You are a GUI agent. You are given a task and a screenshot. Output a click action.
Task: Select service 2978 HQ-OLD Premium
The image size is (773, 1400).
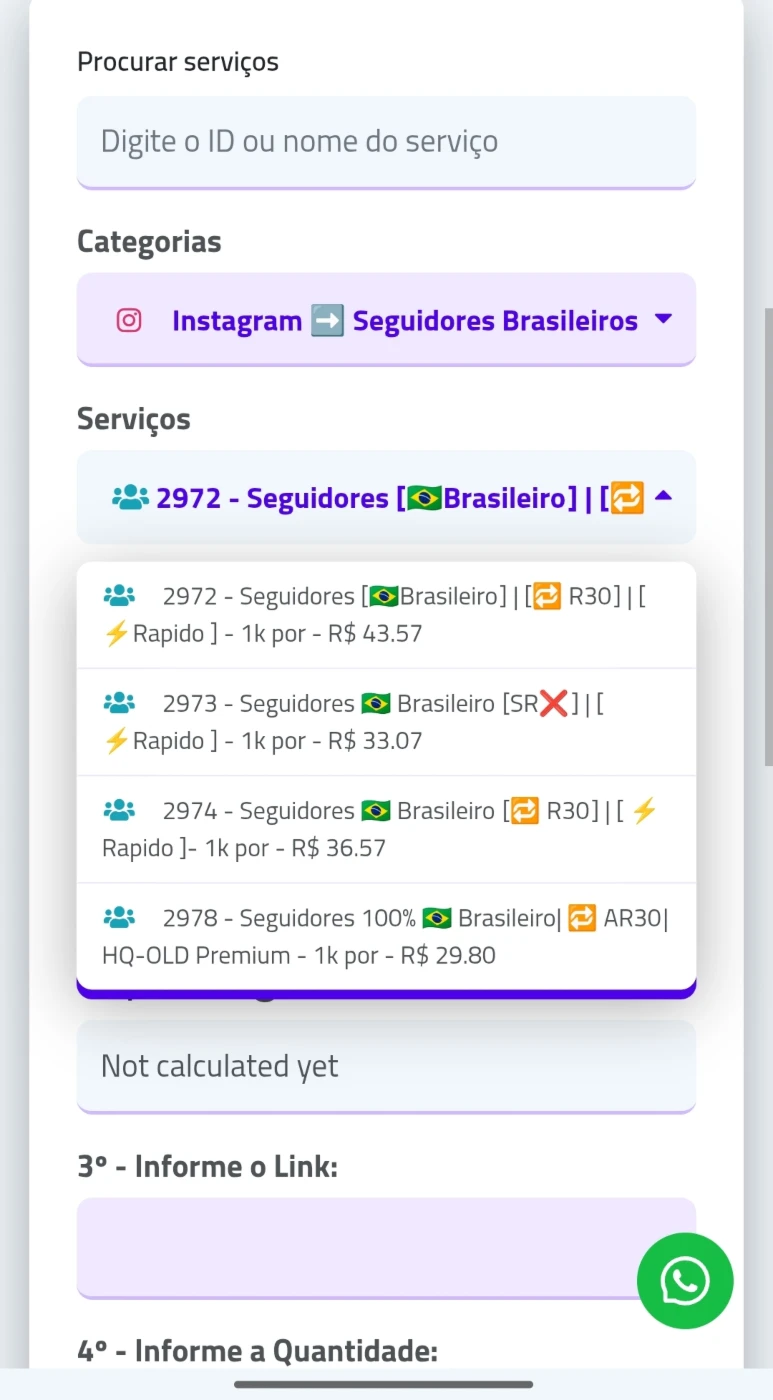(386, 936)
